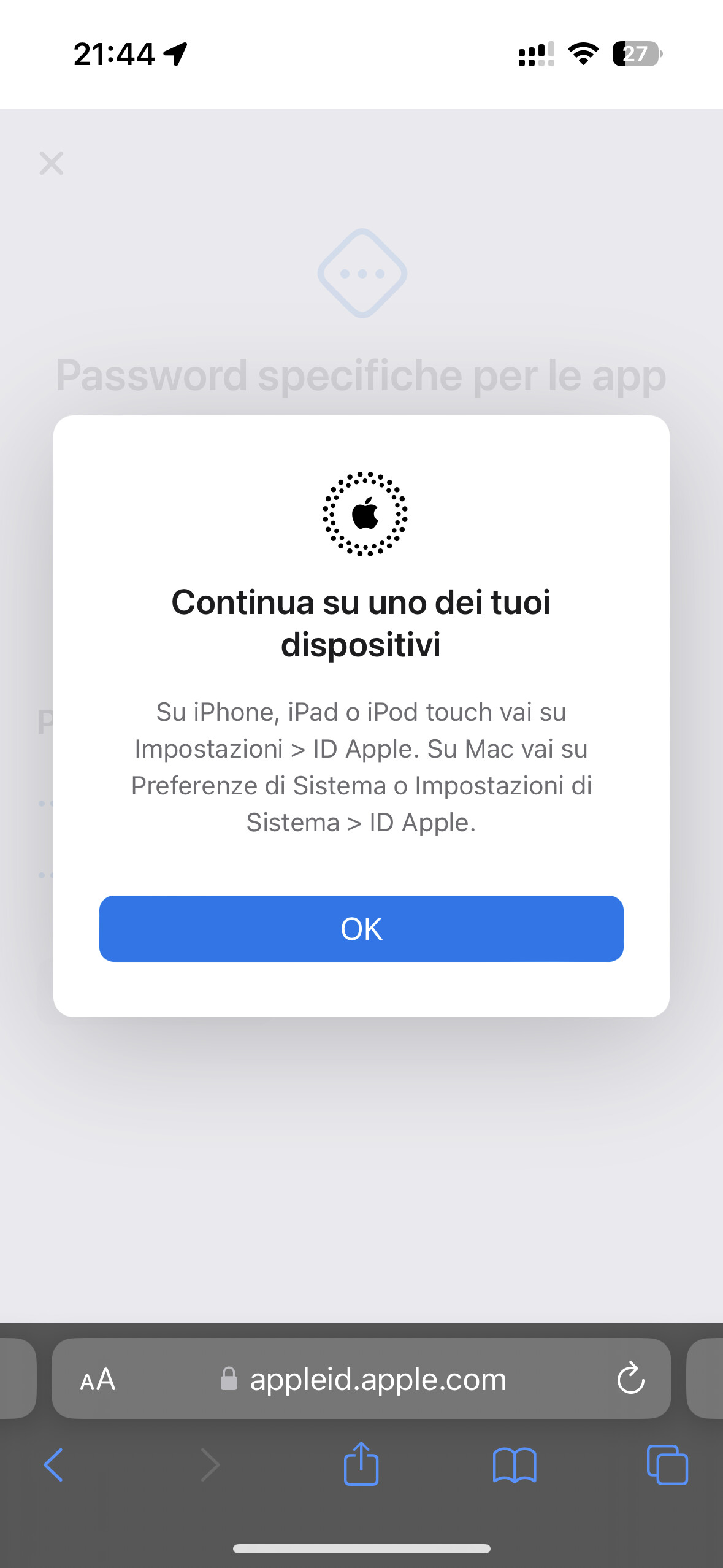Reload the page

(x=630, y=1378)
